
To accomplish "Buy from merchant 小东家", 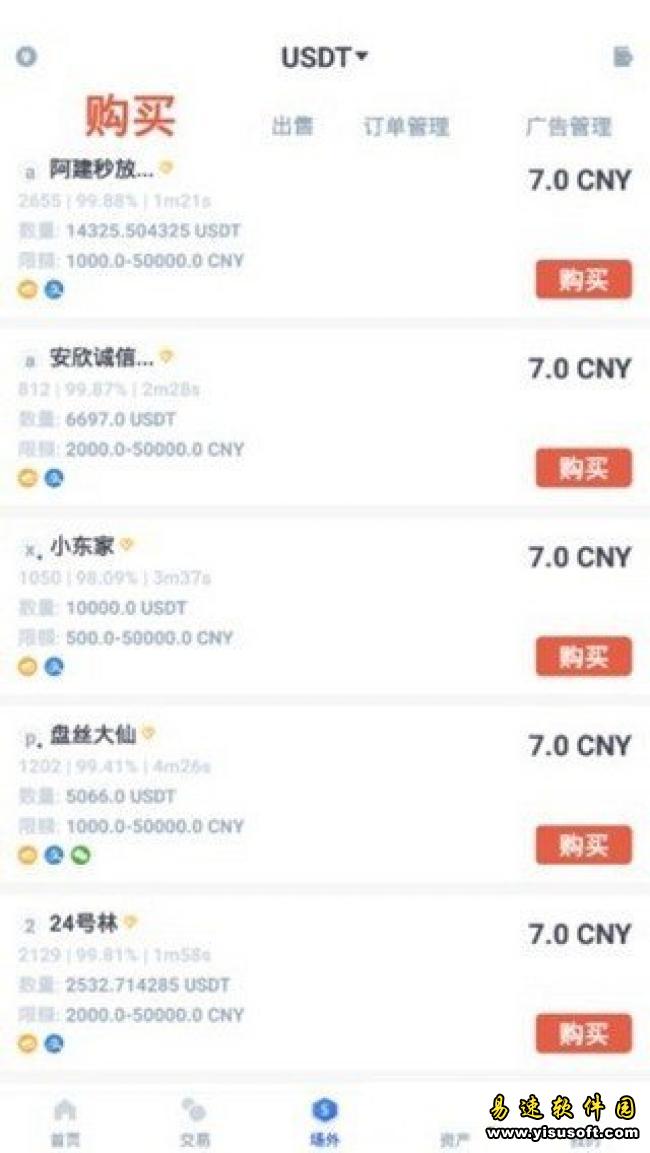I will [x=583, y=656].
